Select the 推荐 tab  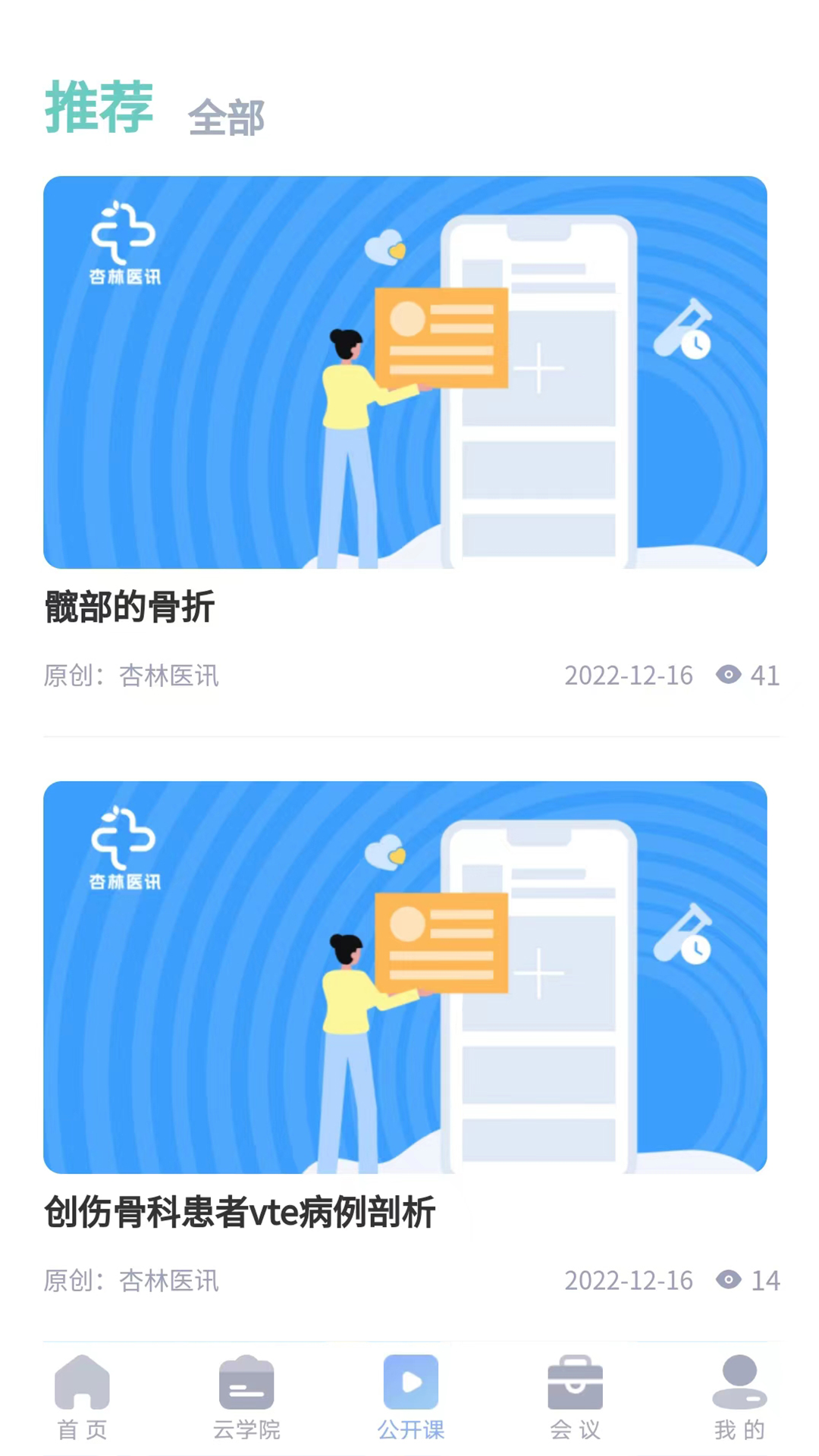pos(99,108)
